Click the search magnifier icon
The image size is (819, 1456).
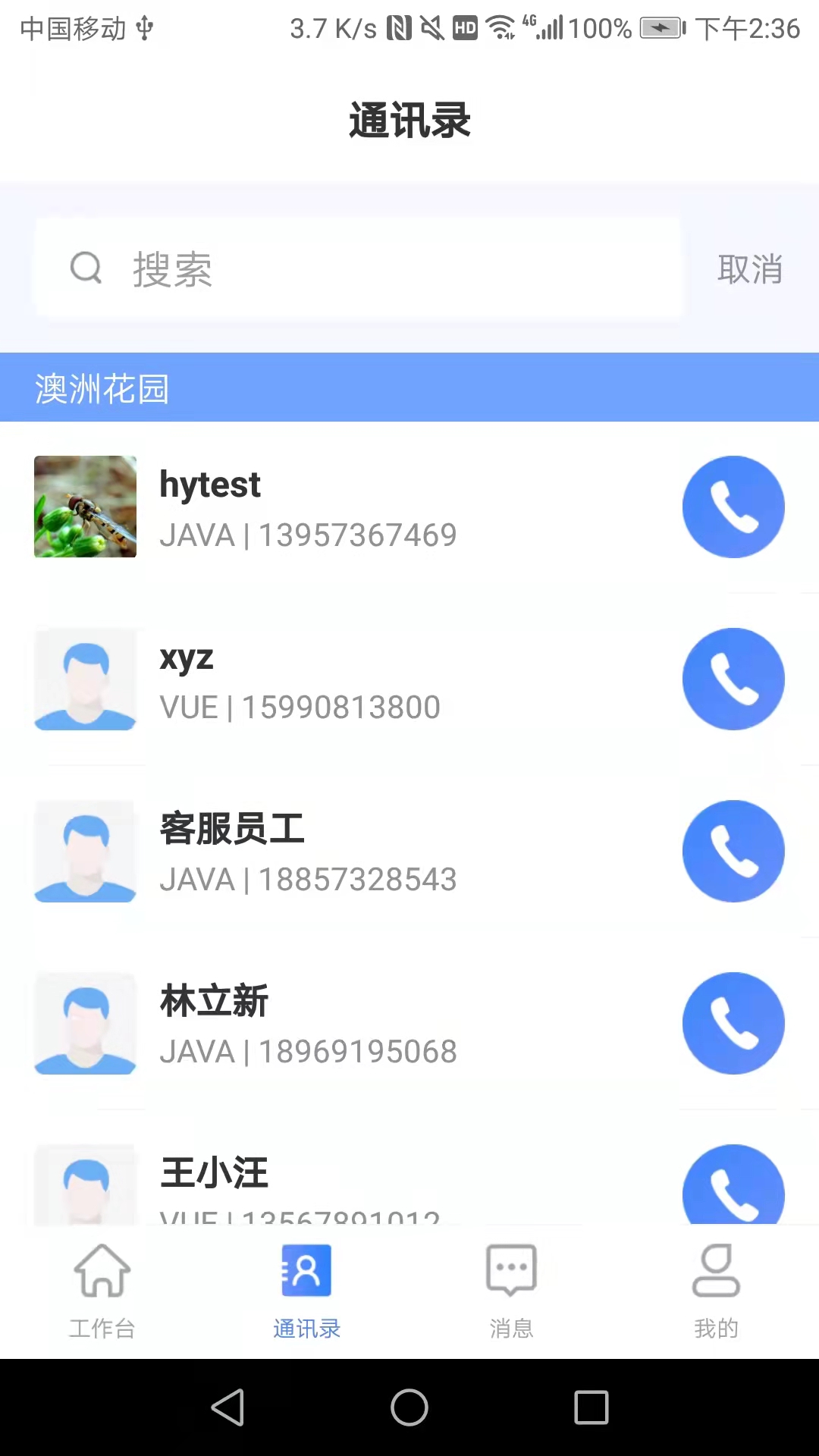click(86, 268)
